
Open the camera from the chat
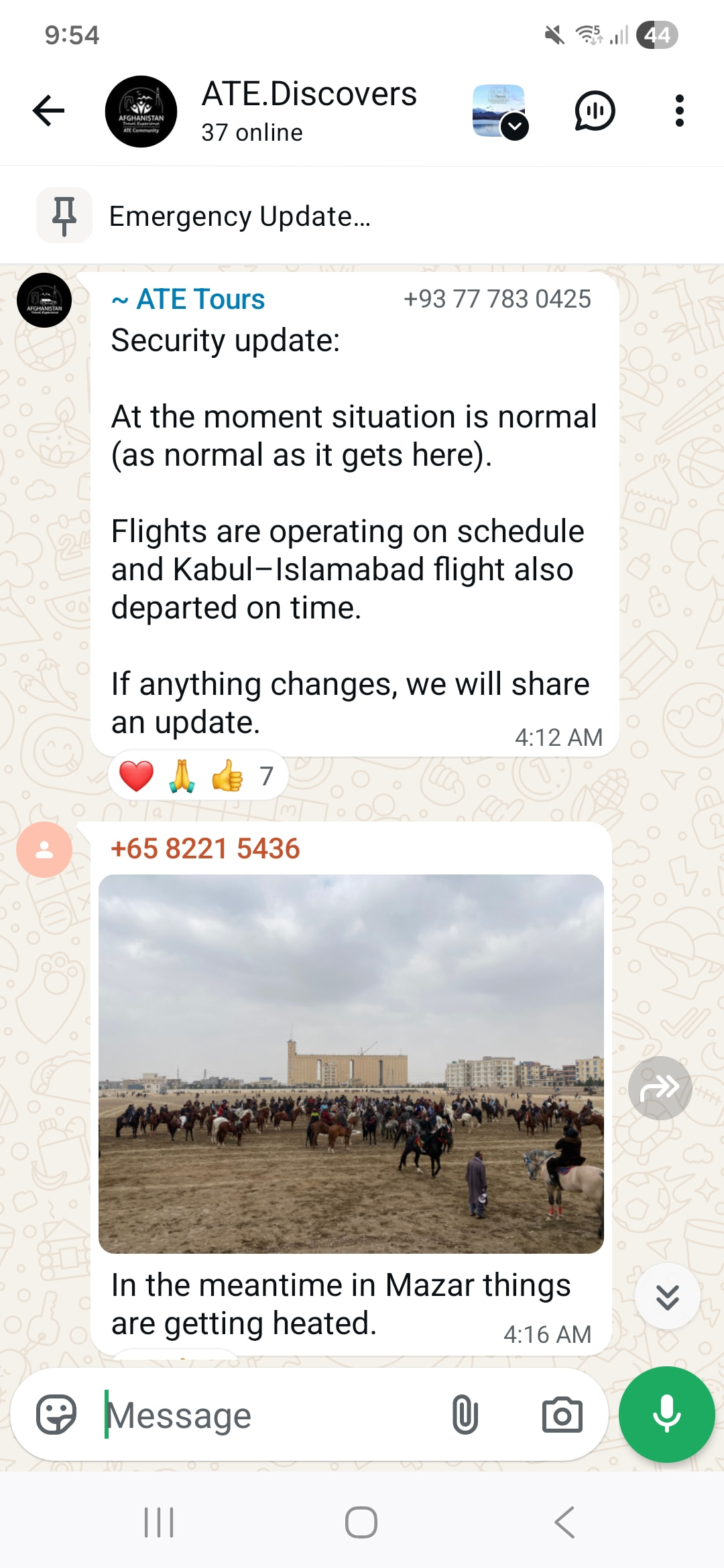click(562, 1415)
